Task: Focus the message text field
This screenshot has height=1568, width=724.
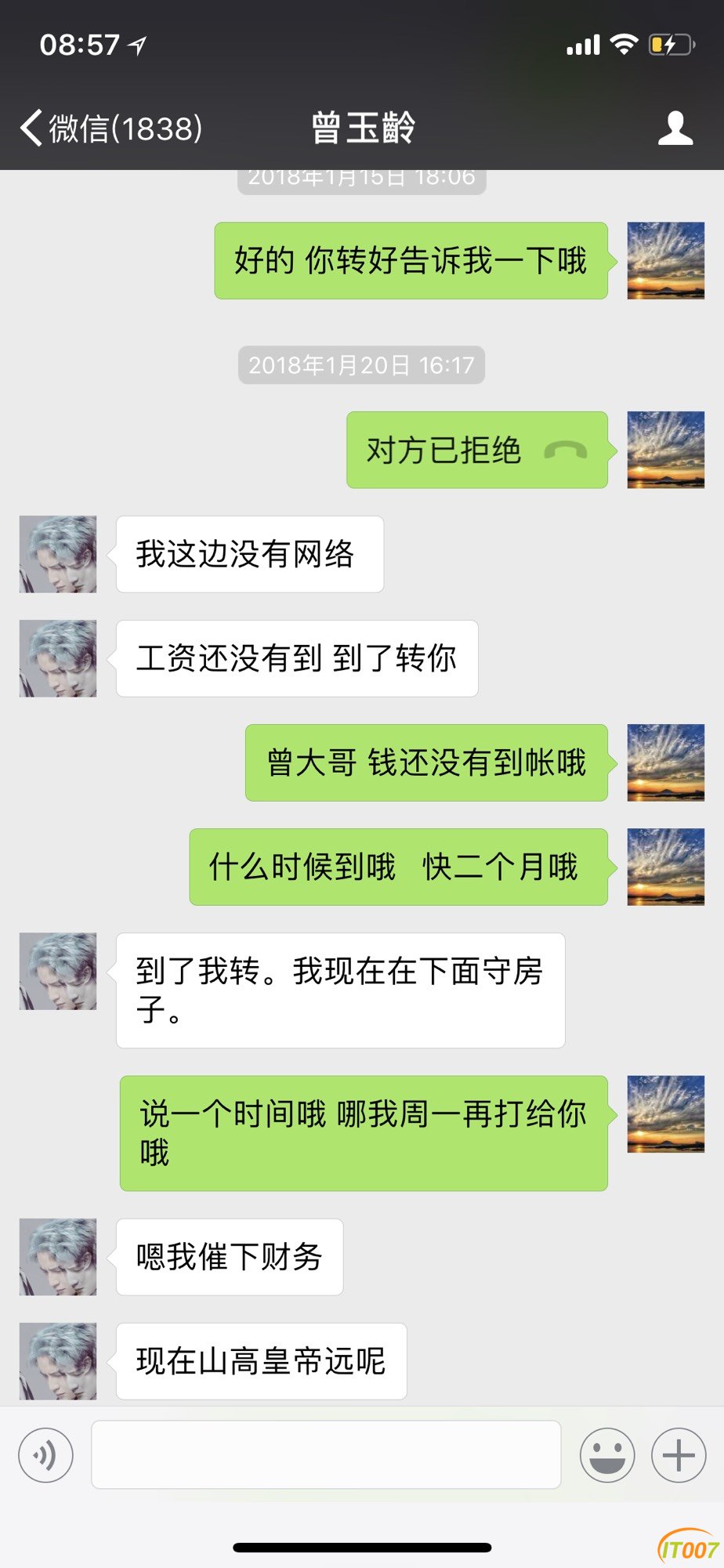Action: pos(326,1454)
